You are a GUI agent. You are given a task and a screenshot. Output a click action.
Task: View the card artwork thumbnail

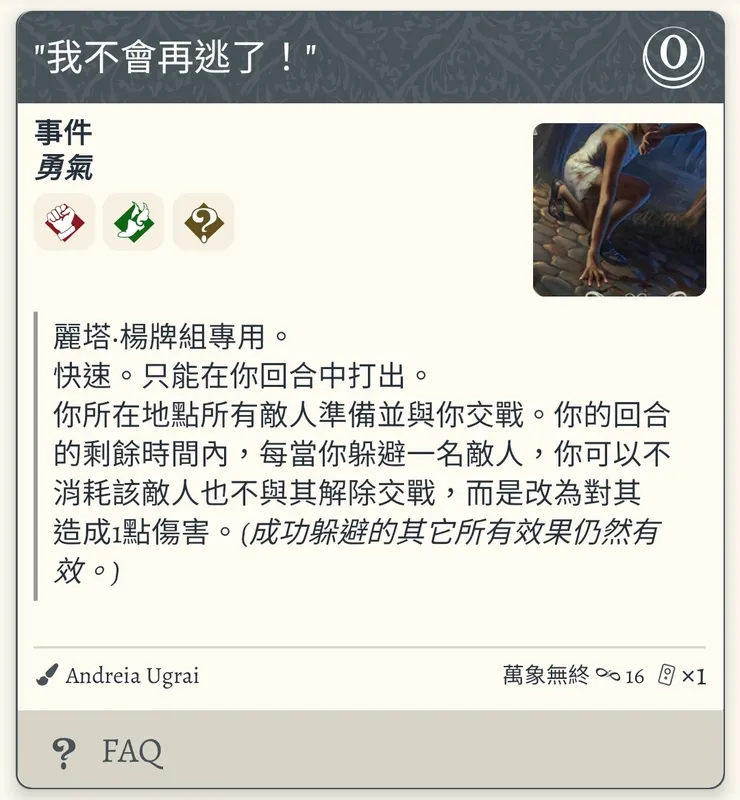coord(620,208)
